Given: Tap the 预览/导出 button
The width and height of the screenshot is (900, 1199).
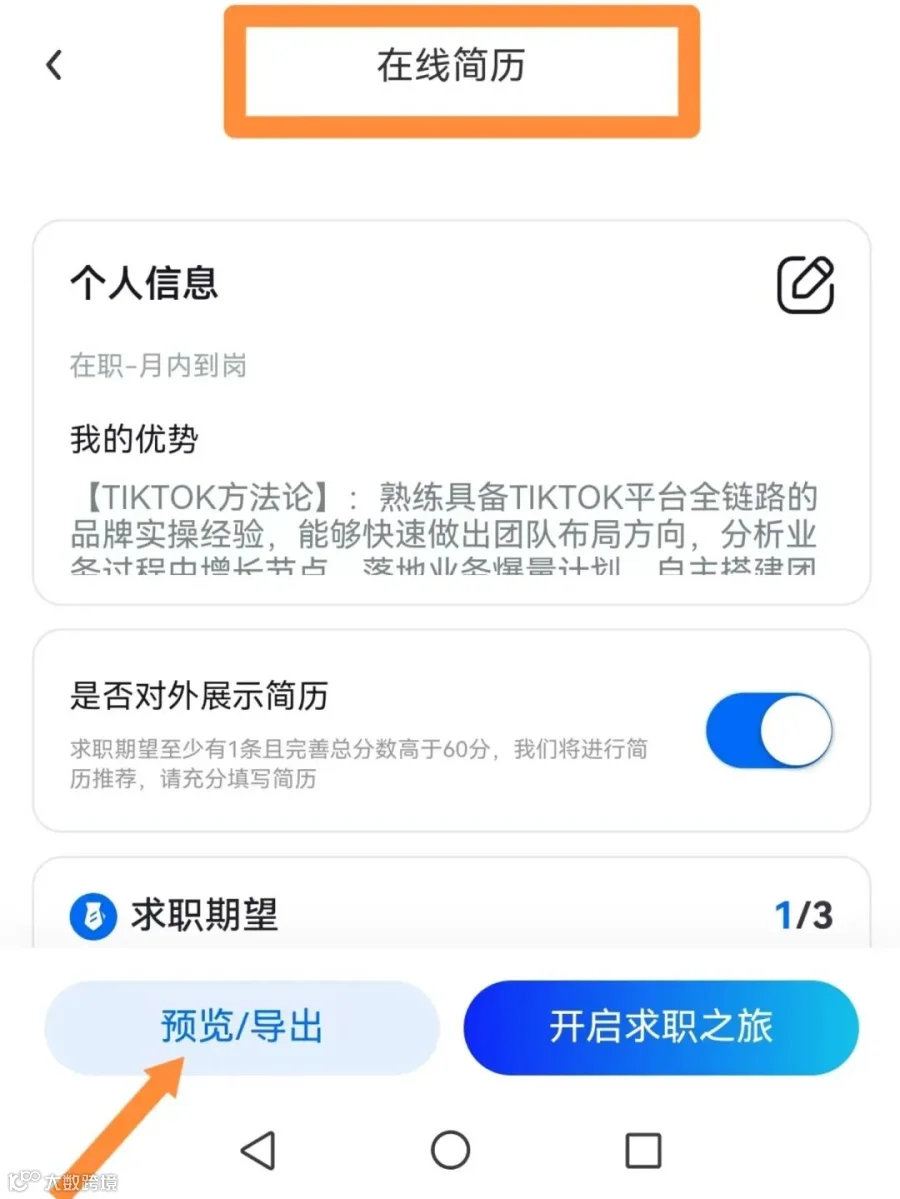Looking at the screenshot, I should 242,1027.
